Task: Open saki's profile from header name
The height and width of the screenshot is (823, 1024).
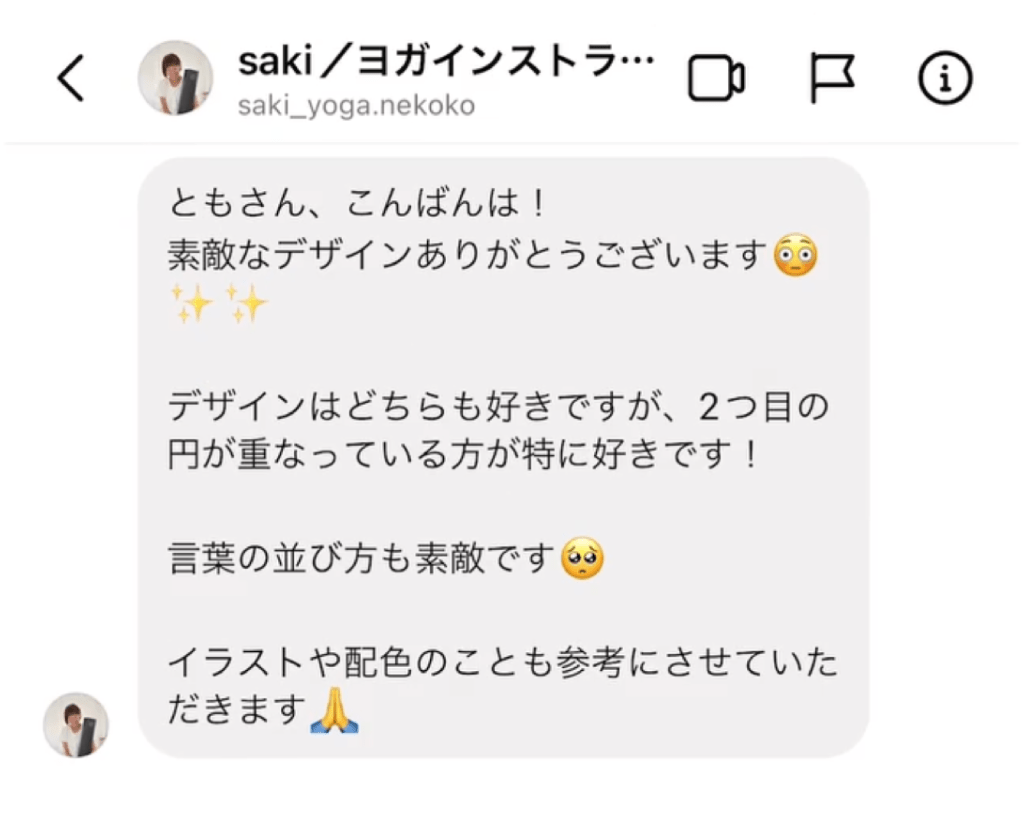Action: coord(446,64)
